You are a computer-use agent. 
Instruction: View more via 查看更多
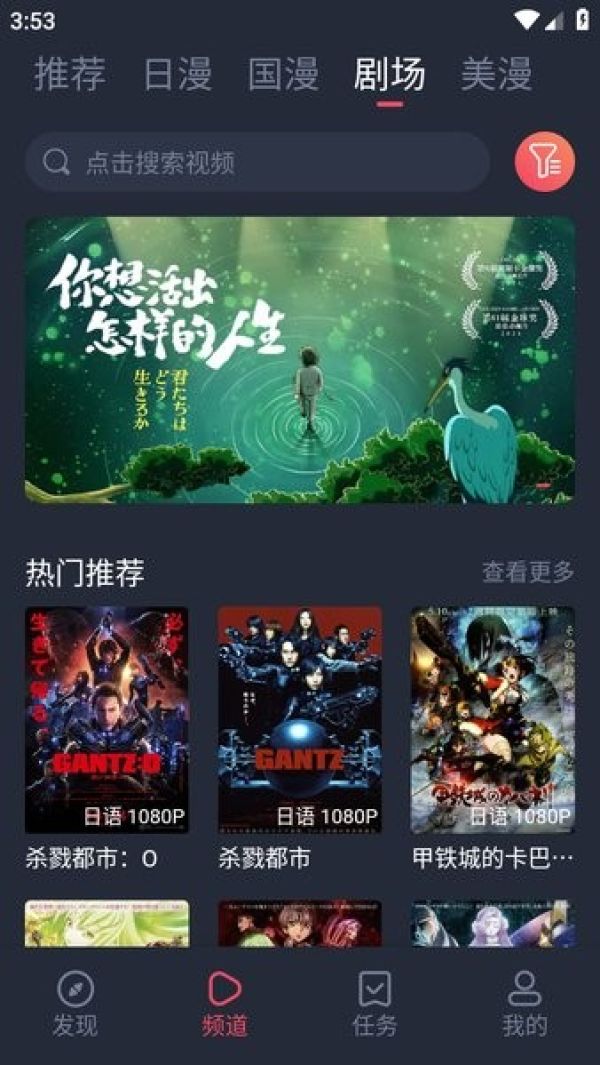point(528,572)
